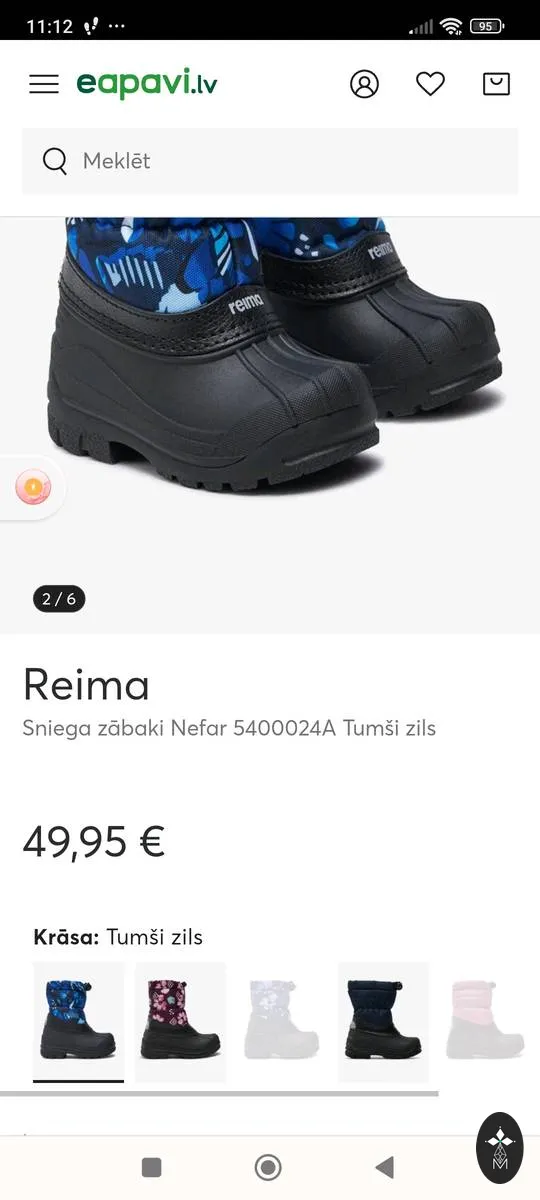Tap the system back button
This screenshot has height=1200, width=540.
pyautogui.click(x=384, y=1167)
